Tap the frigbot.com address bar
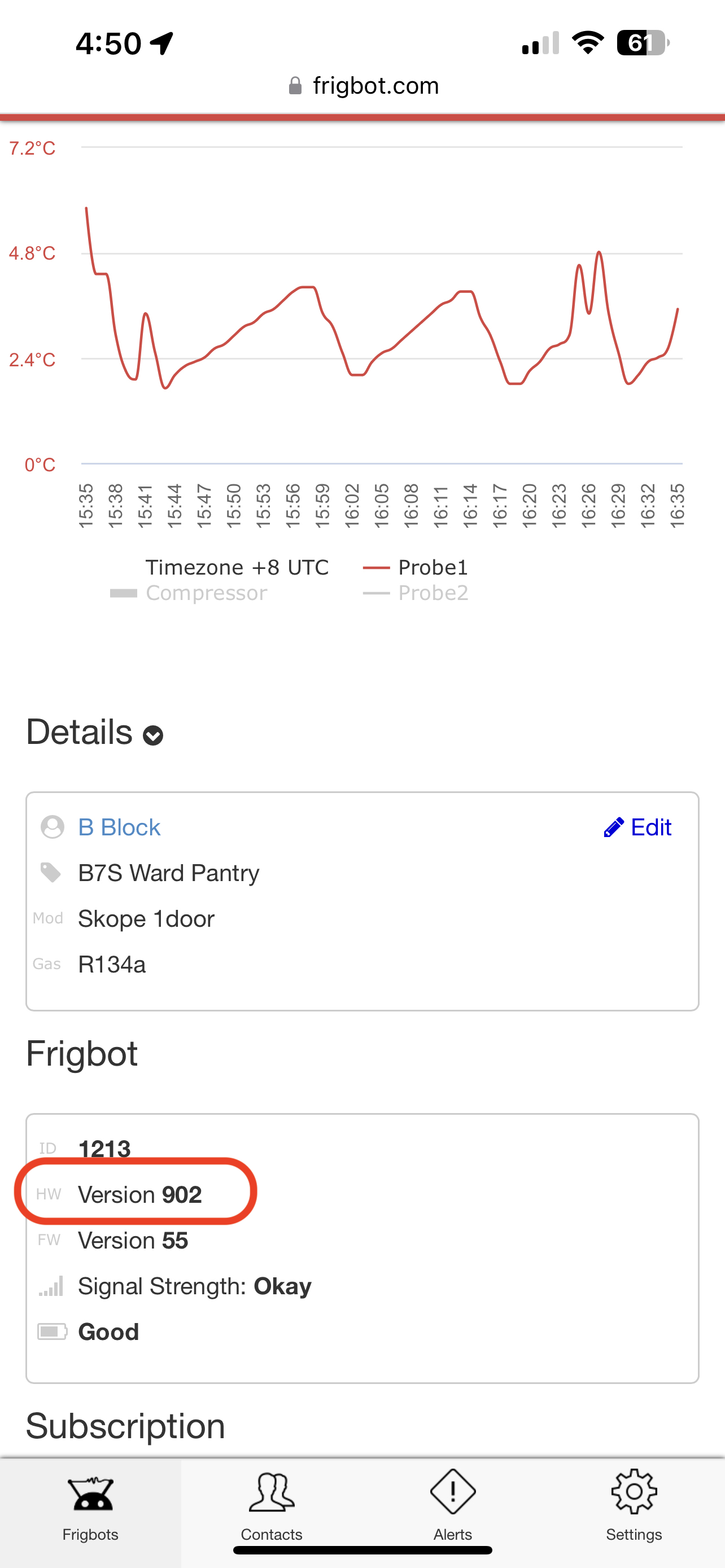 (364, 86)
